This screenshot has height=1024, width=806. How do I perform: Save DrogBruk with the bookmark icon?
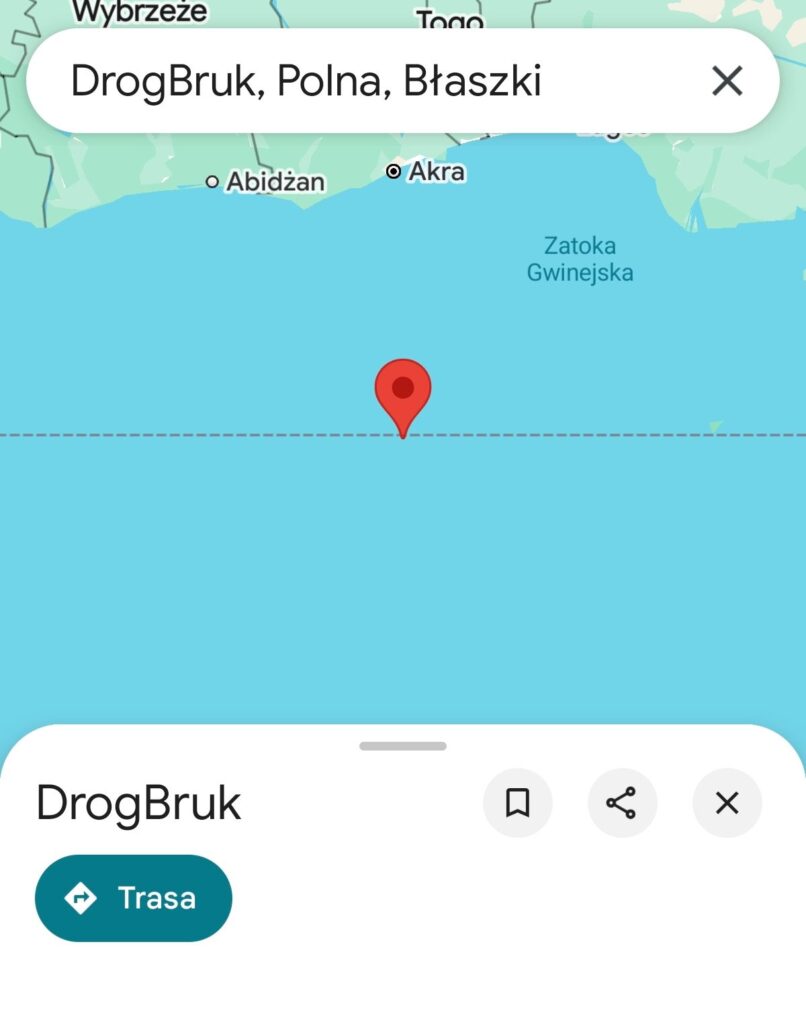coord(517,802)
